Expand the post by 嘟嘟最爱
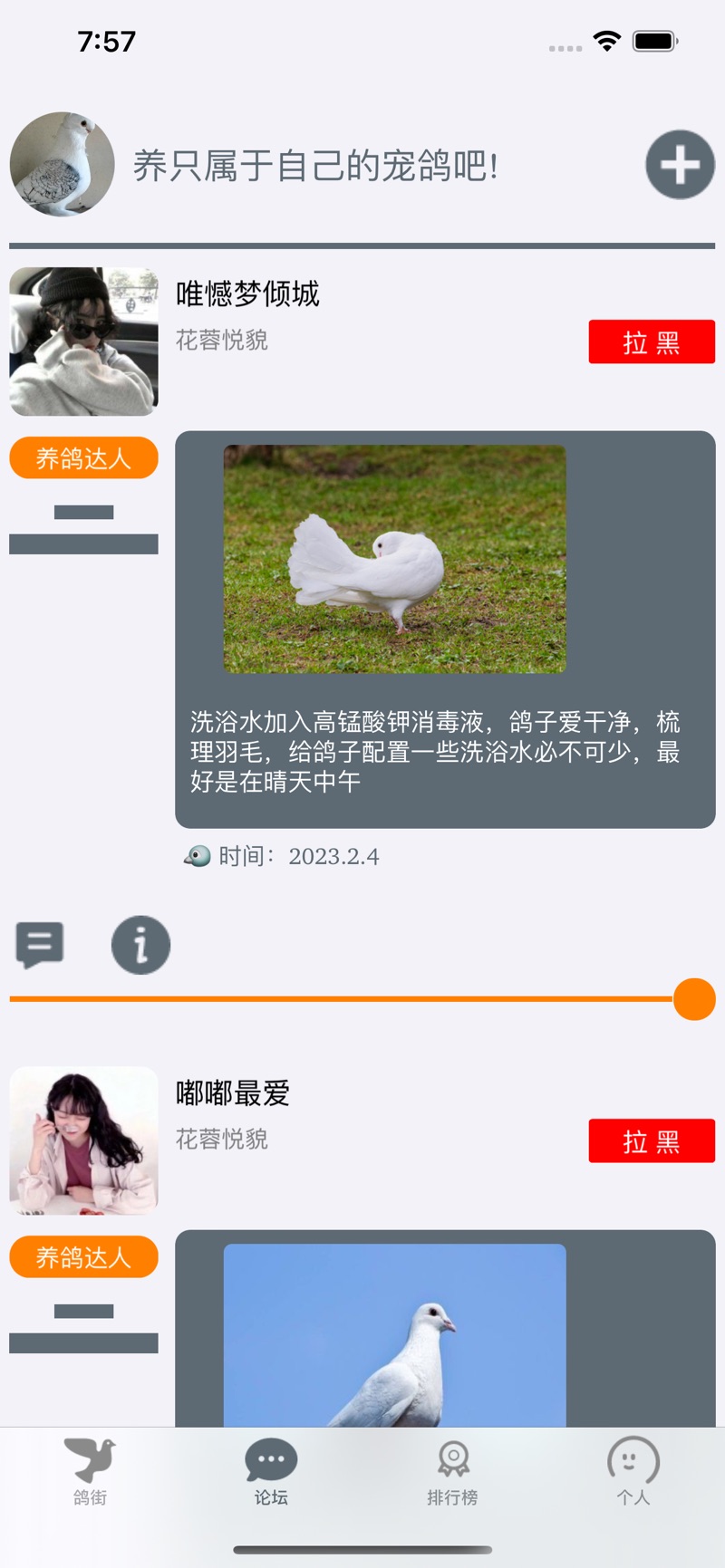This screenshot has width=725, height=1568. (x=232, y=1093)
